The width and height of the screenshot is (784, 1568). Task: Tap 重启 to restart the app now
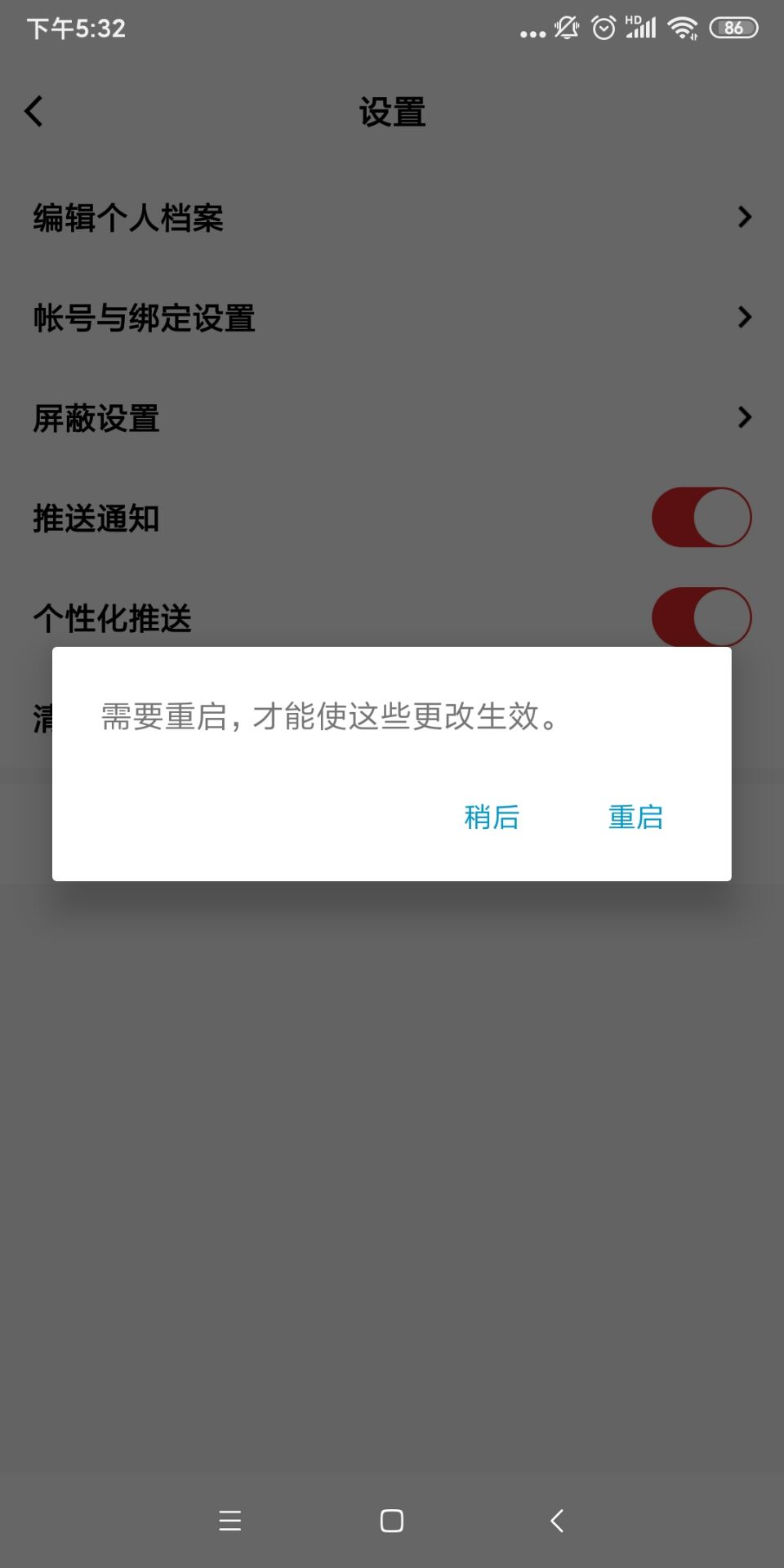point(635,818)
